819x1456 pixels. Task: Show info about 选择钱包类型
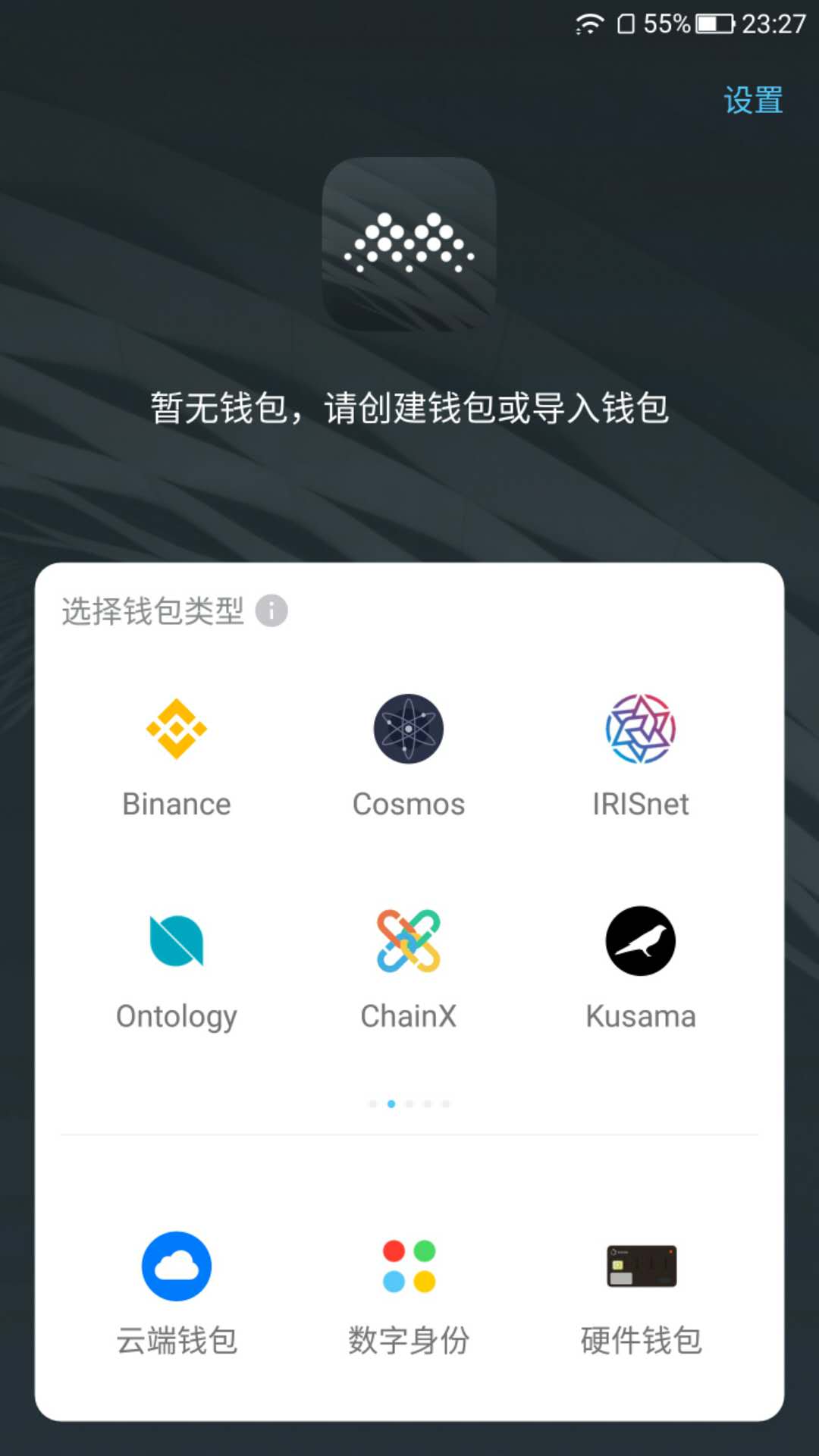(x=271, y=610)
